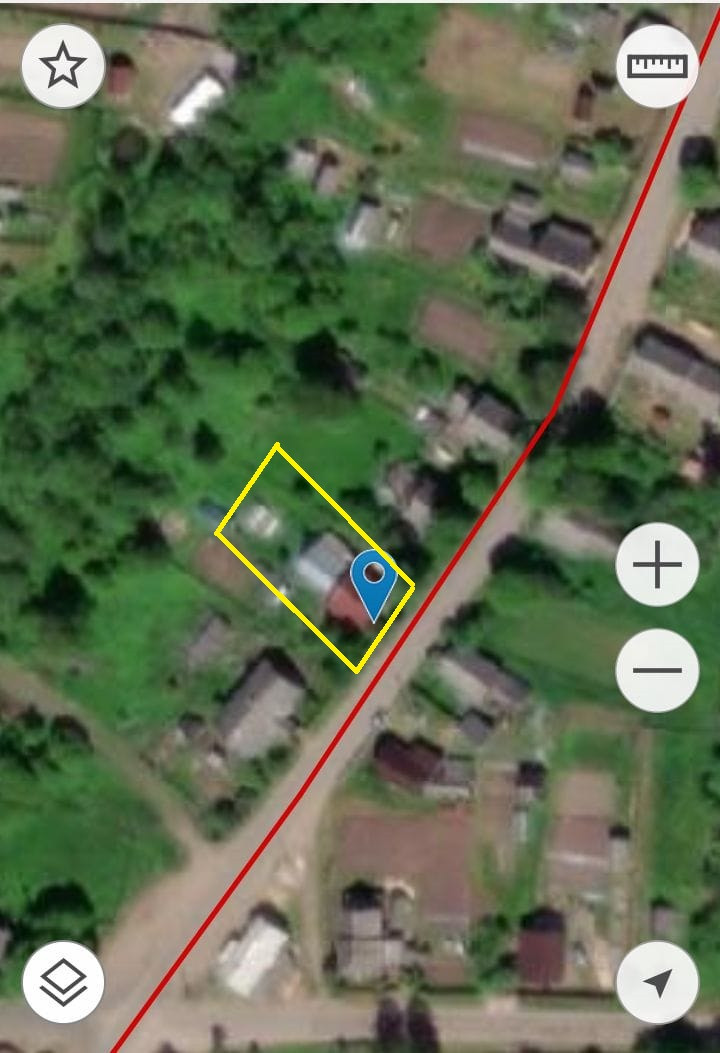The height and width of the screenshot is (1053, 720).
Task: Zoom in on the map
Action: pos(657,565)
